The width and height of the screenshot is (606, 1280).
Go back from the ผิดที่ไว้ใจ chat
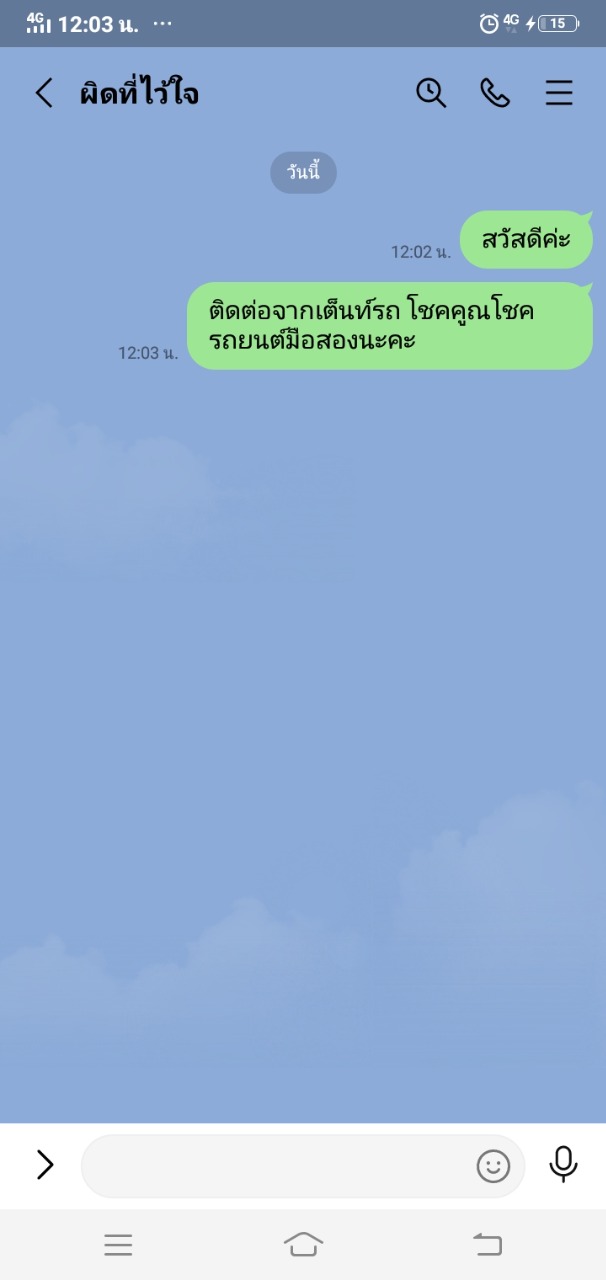pos(44,93)
